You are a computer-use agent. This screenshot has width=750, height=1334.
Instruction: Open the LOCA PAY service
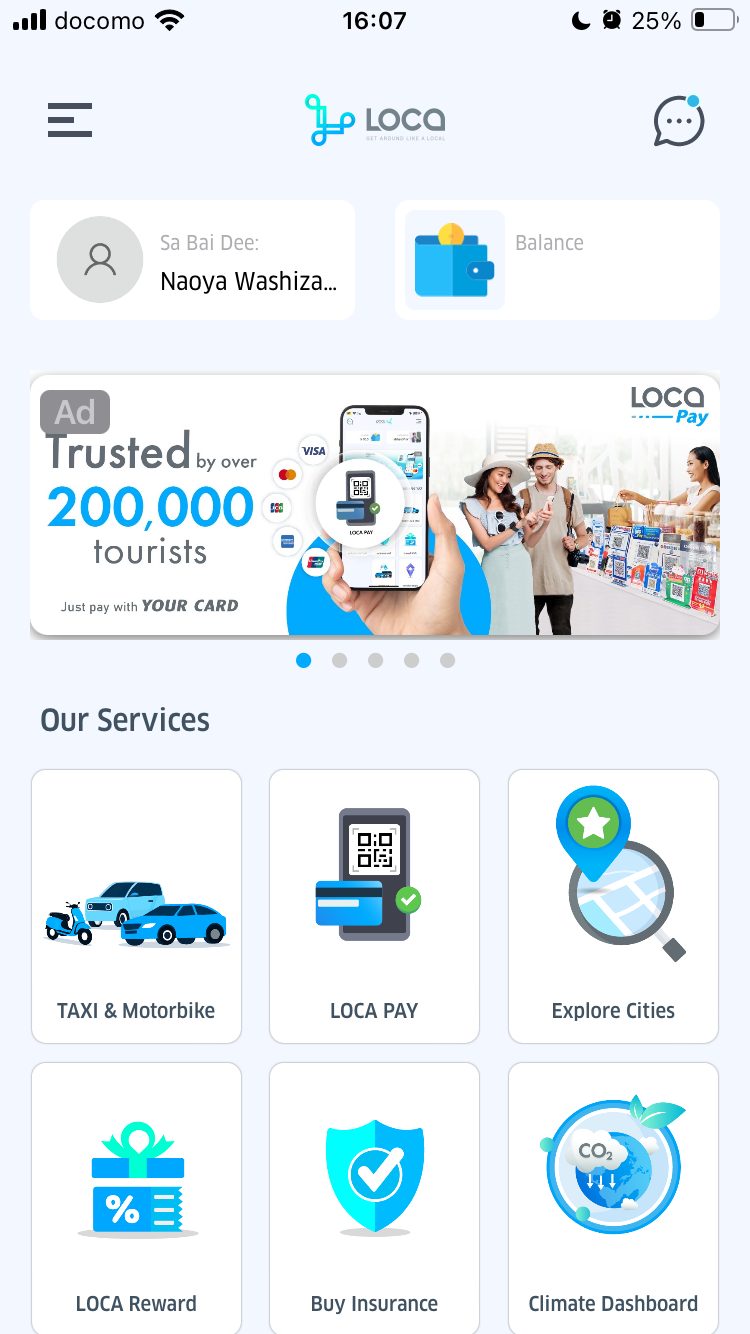tap(374, 906)
